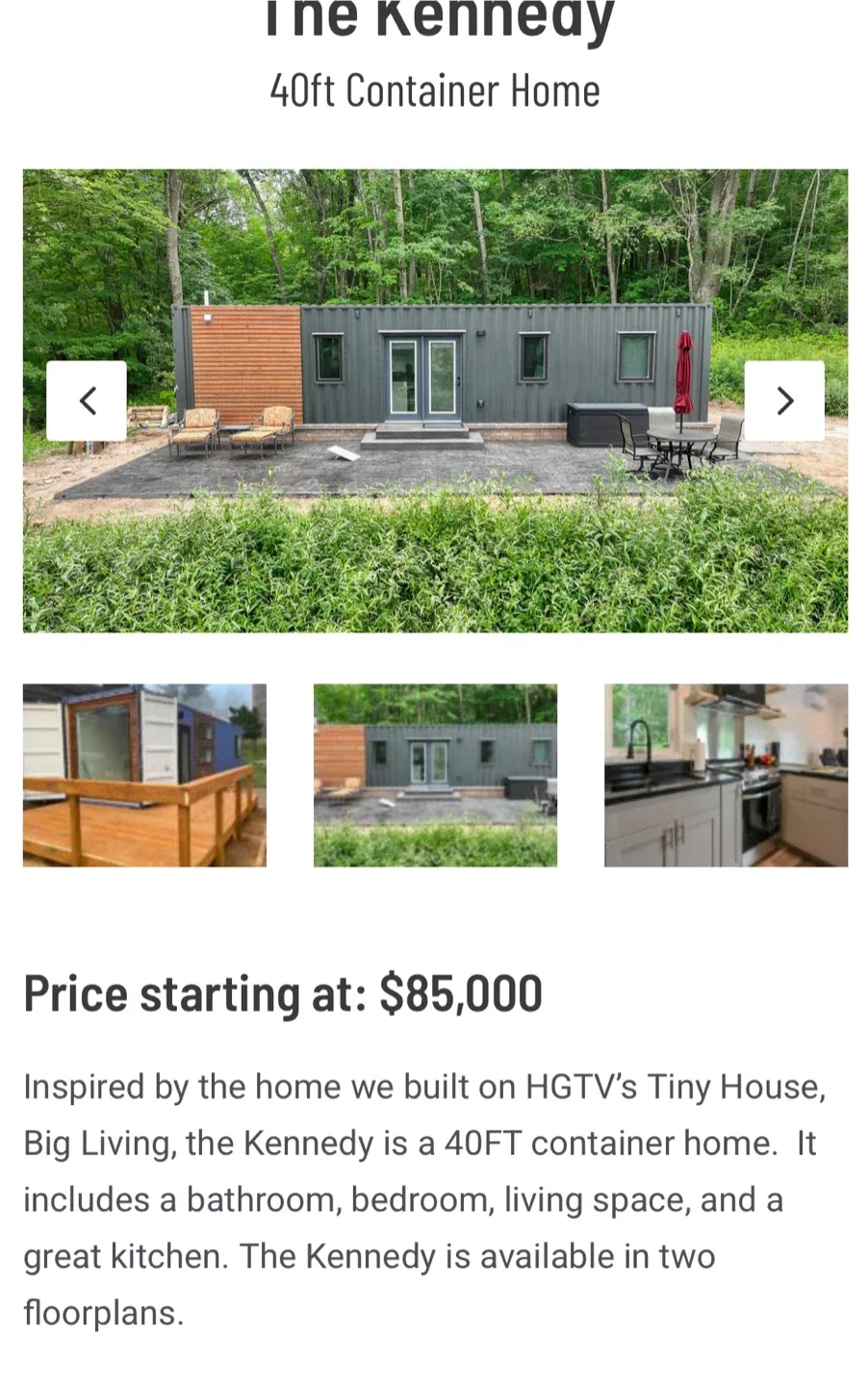
Task: Click the floorplans mention in the description
Action: 102,1311
